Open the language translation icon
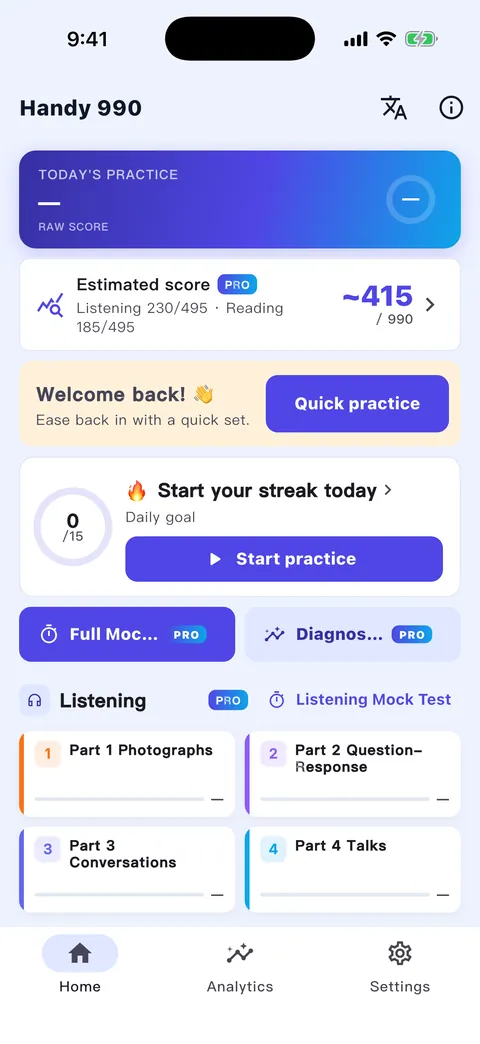480x1044 pixels. (x=393, y=107)
